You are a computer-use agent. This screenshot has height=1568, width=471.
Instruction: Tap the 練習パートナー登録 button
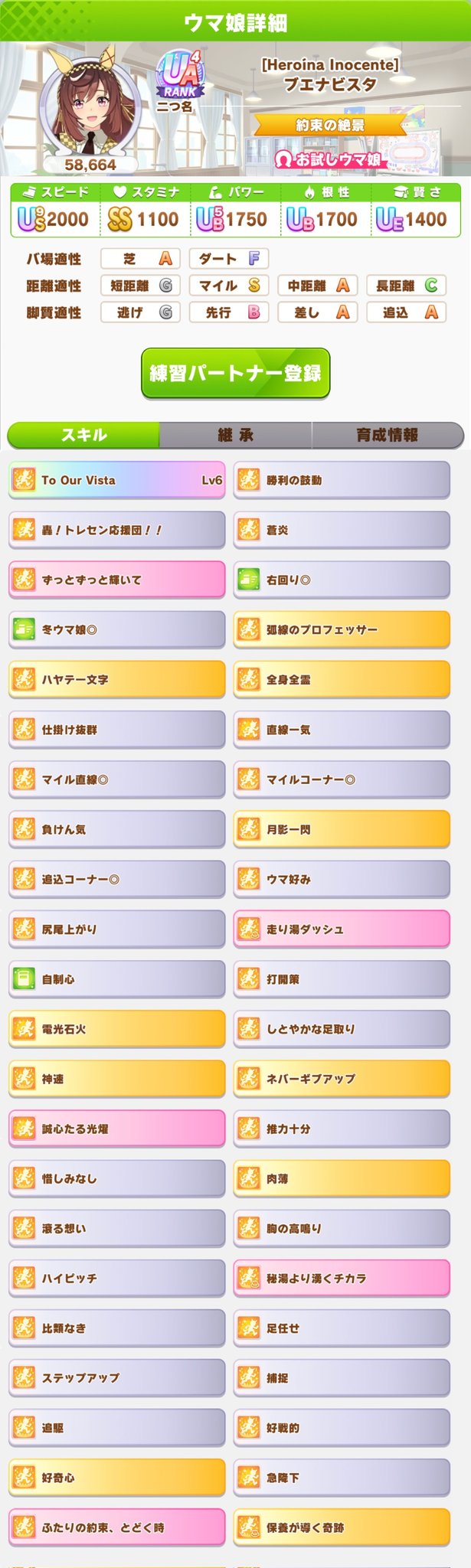(235, 373)
